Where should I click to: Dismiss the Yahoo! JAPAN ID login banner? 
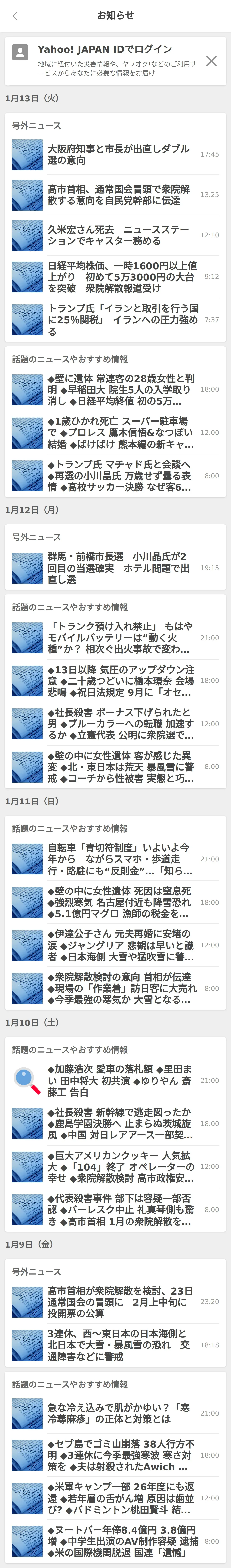[x=211, y=61]
